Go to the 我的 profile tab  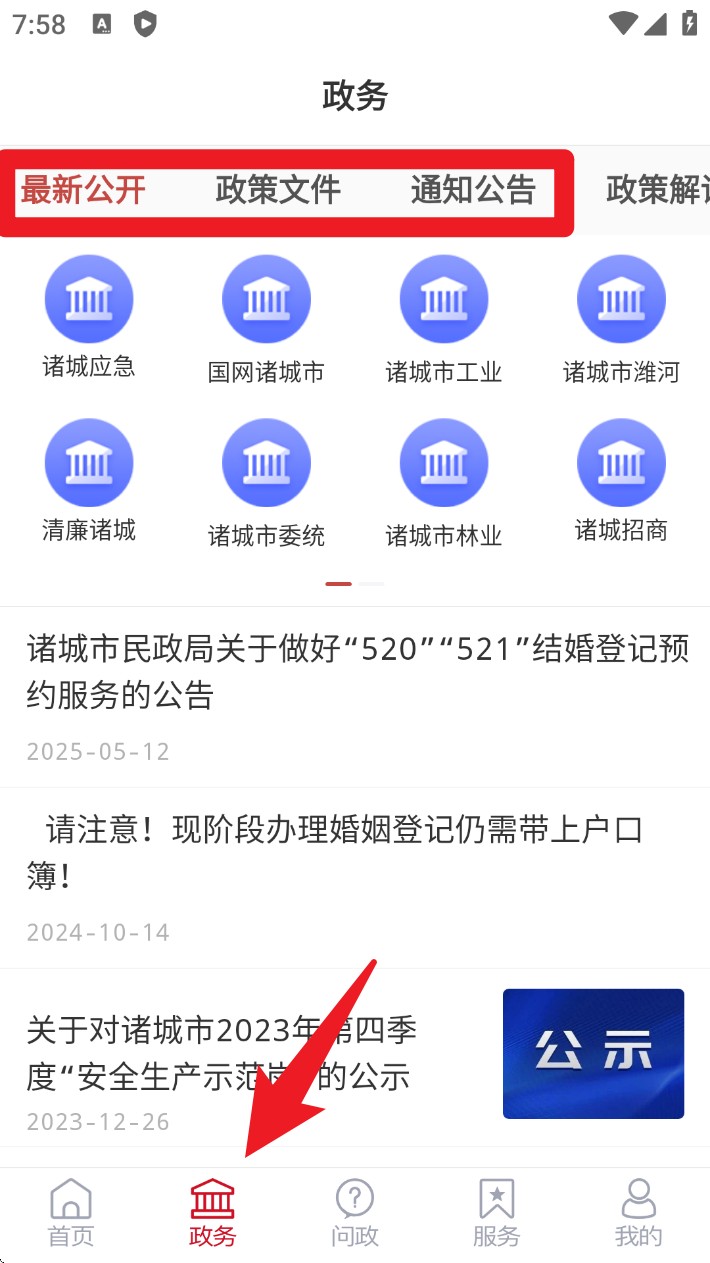(x=639, y=1212)
